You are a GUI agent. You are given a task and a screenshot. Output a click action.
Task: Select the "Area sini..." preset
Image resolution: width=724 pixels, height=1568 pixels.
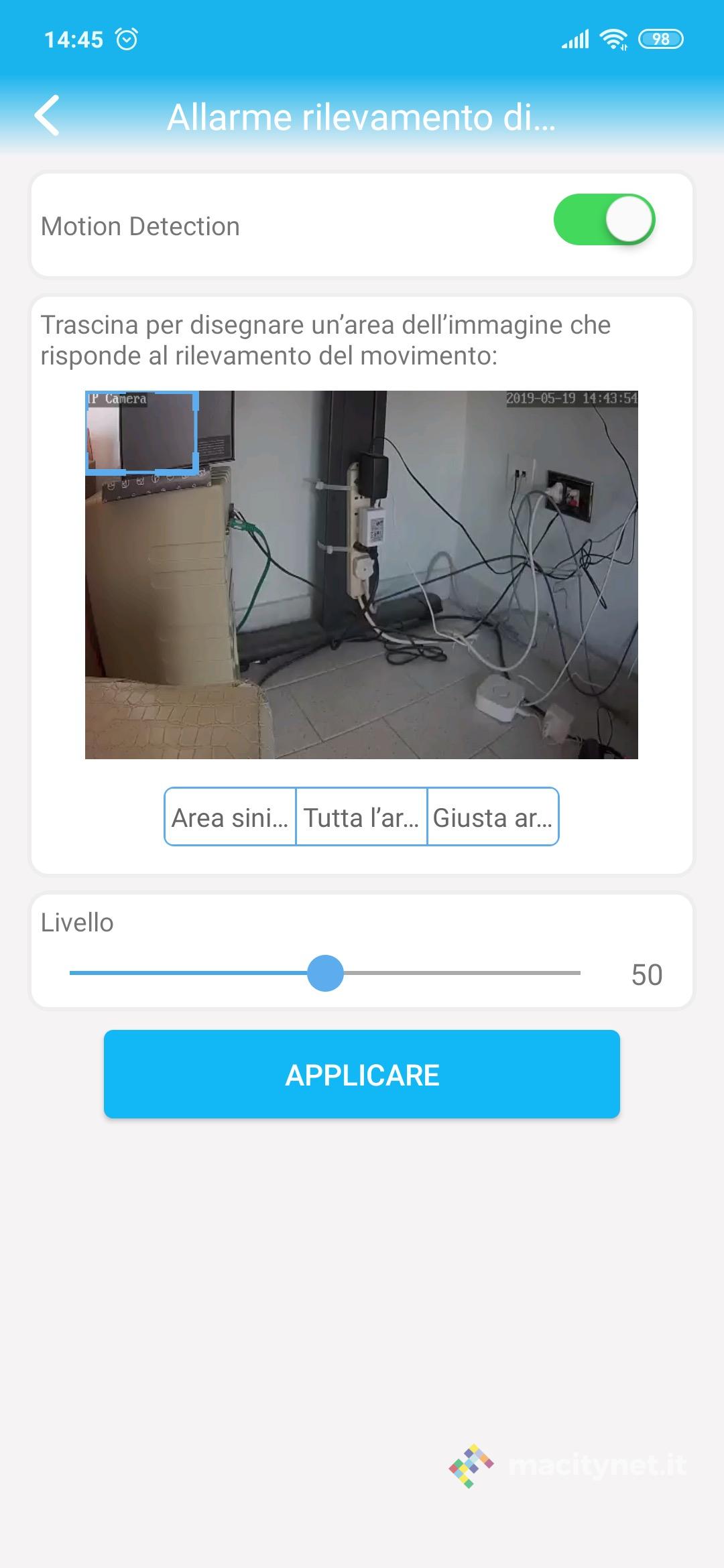pos(230,817)
